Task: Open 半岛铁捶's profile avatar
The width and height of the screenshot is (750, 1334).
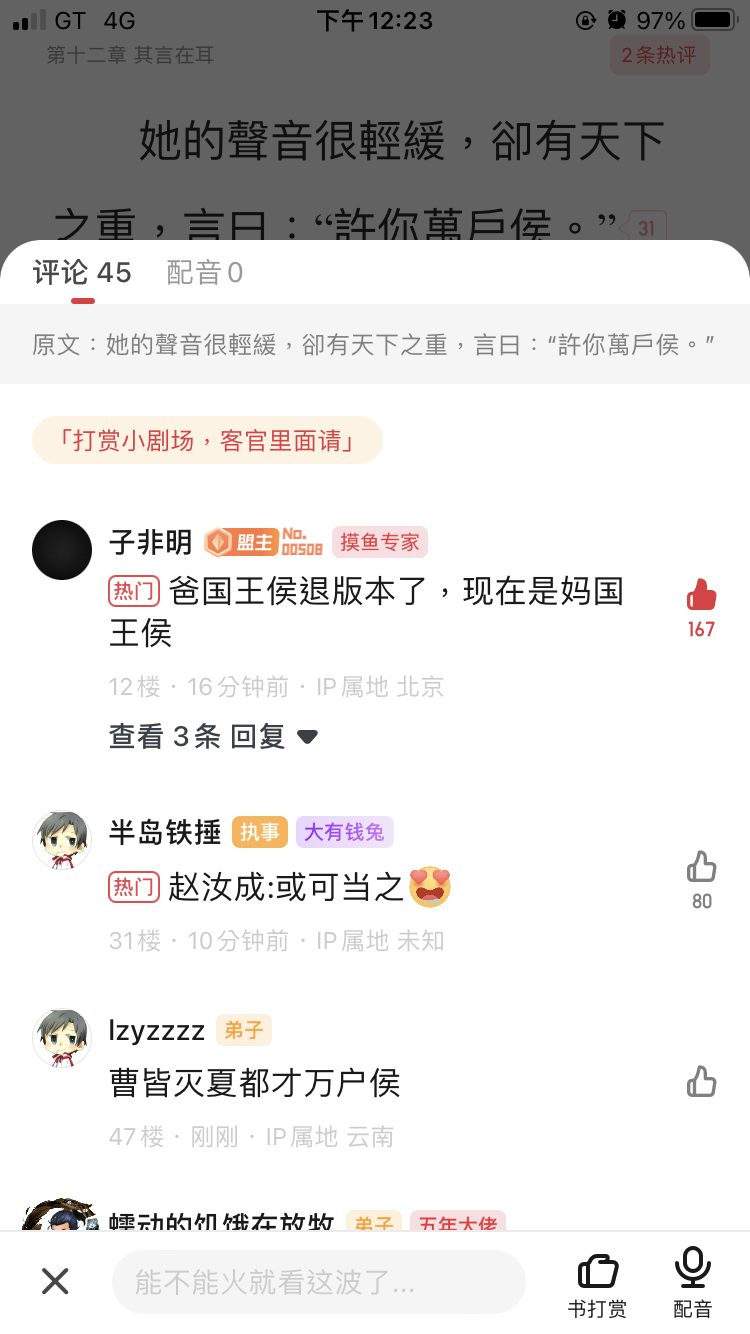Action: [x=62, y=840]
